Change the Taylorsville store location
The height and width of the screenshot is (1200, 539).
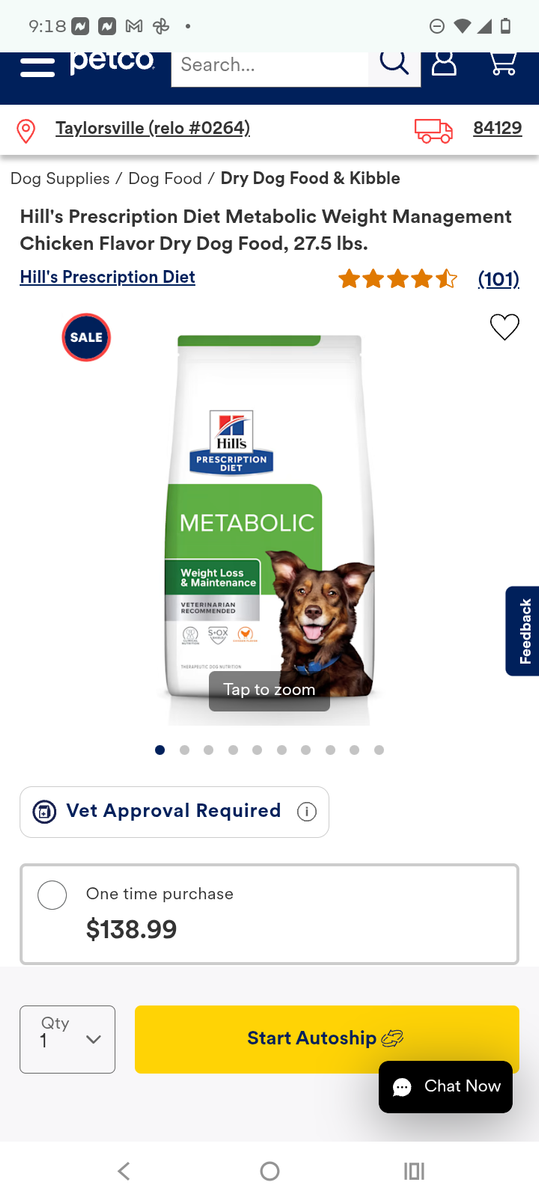pos(152,128)
